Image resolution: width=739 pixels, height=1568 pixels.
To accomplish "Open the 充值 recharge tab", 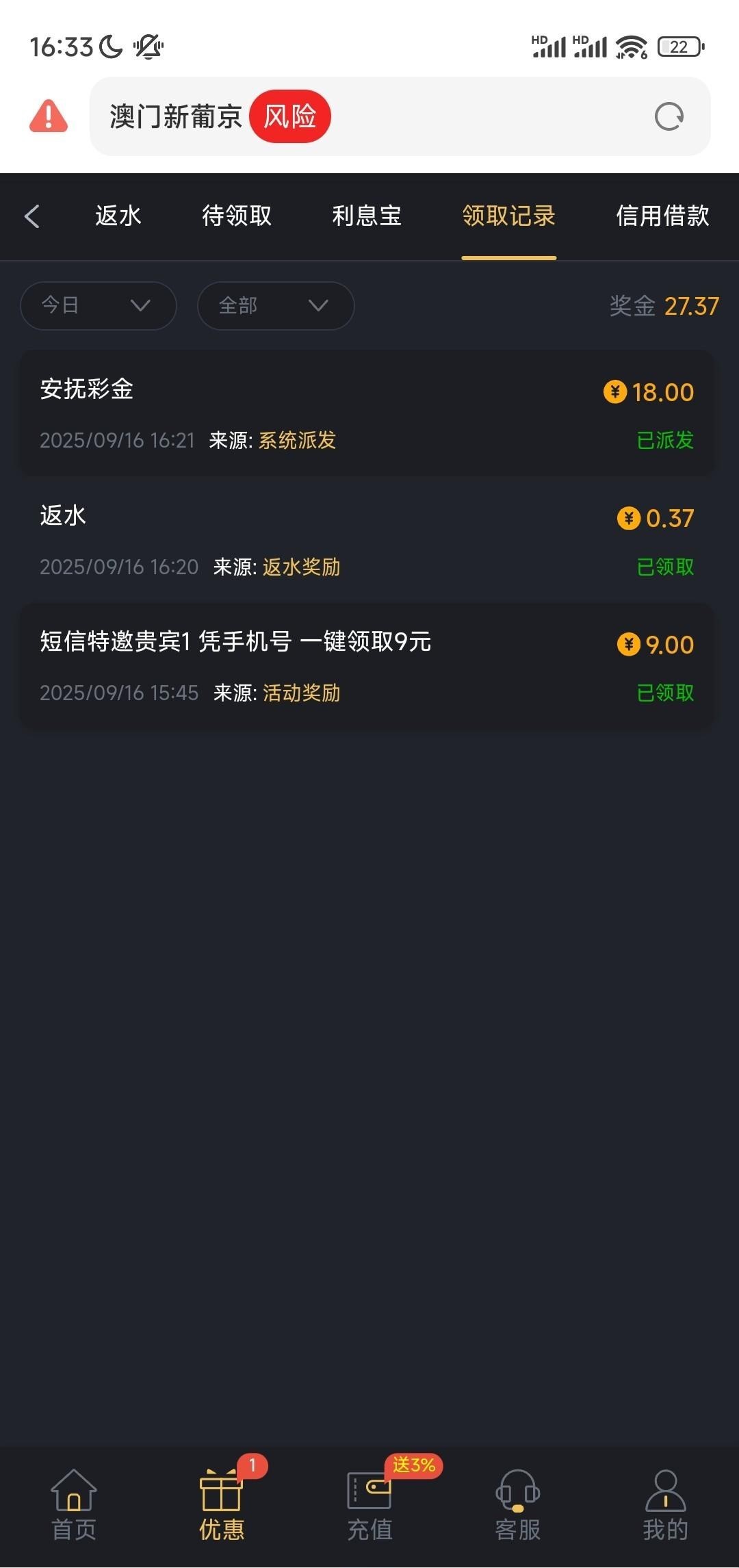I will [369, 1504].
